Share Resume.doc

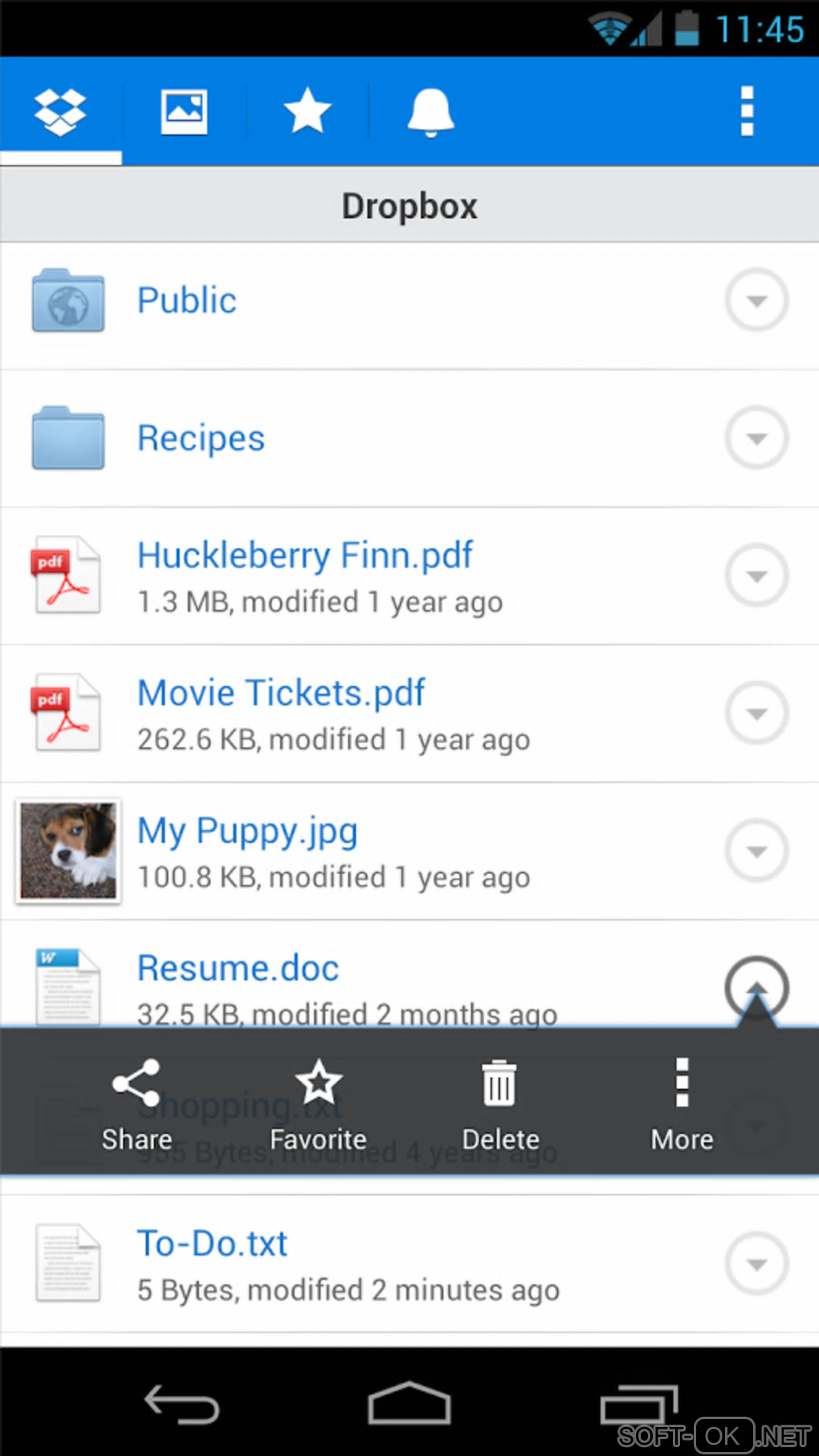(x=136, y=1103)
